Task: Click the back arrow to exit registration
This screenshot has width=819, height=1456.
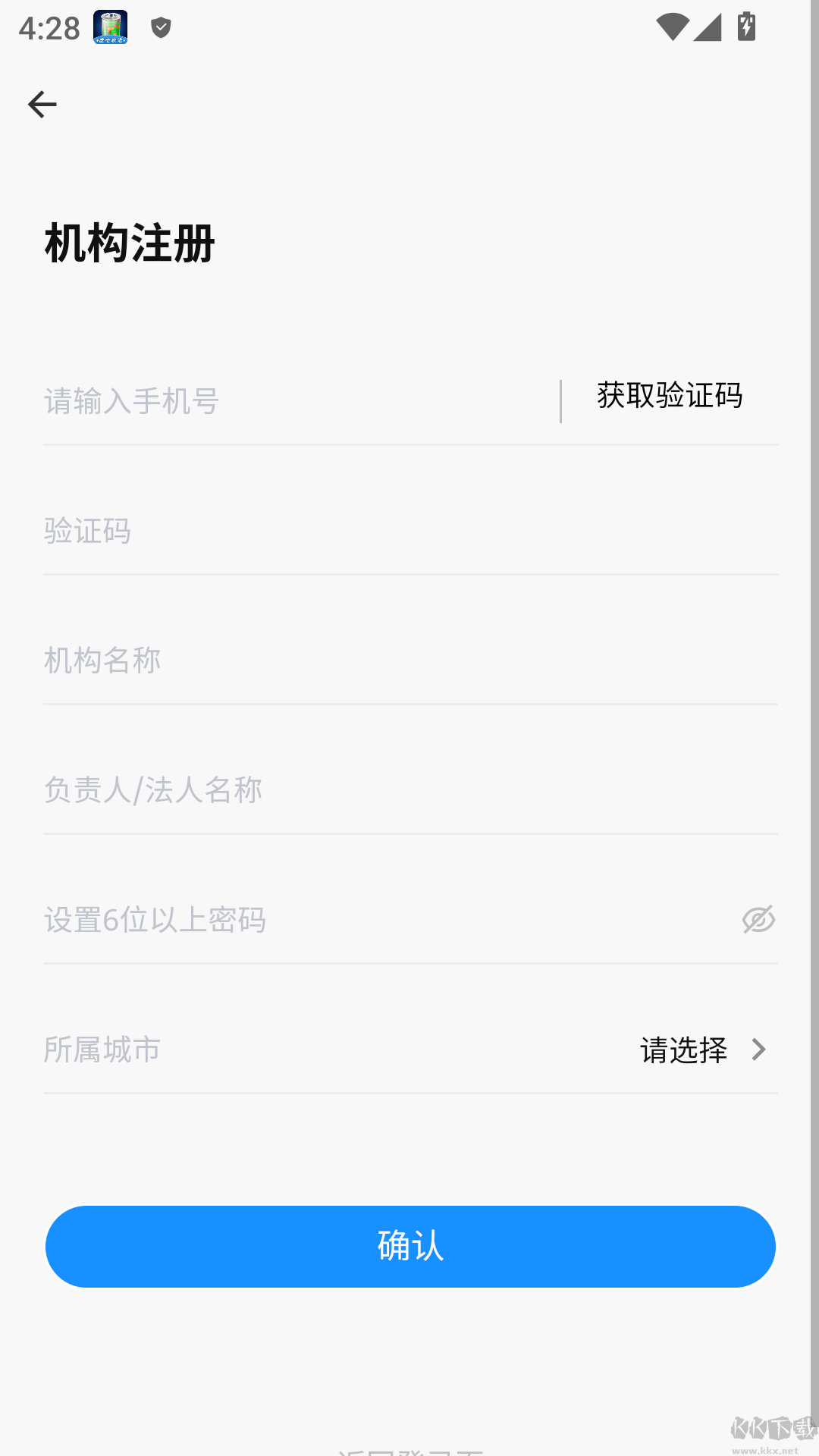Action: [42, 104]
